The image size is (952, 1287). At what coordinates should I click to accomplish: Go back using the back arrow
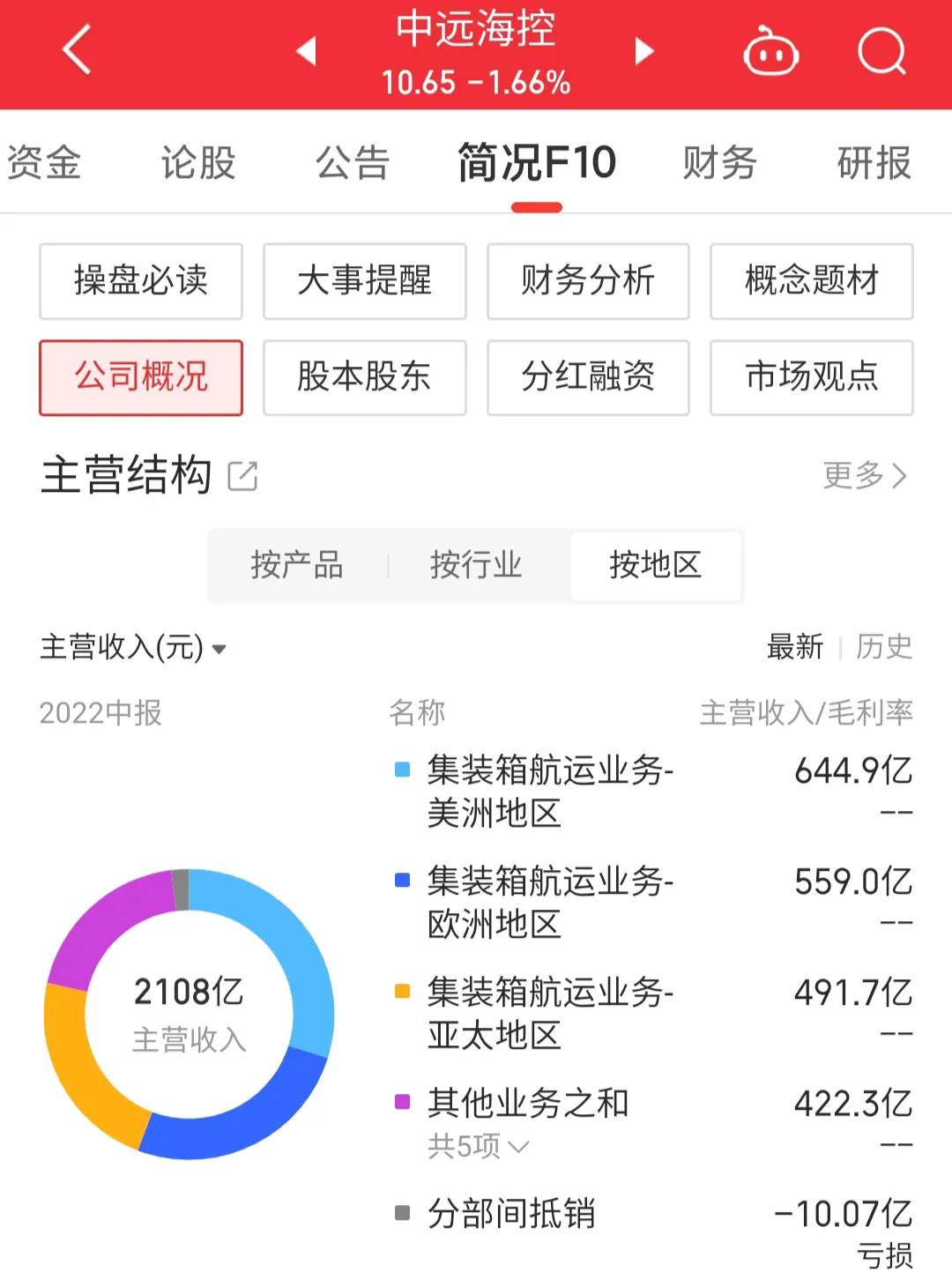click(x=75, y=50)
